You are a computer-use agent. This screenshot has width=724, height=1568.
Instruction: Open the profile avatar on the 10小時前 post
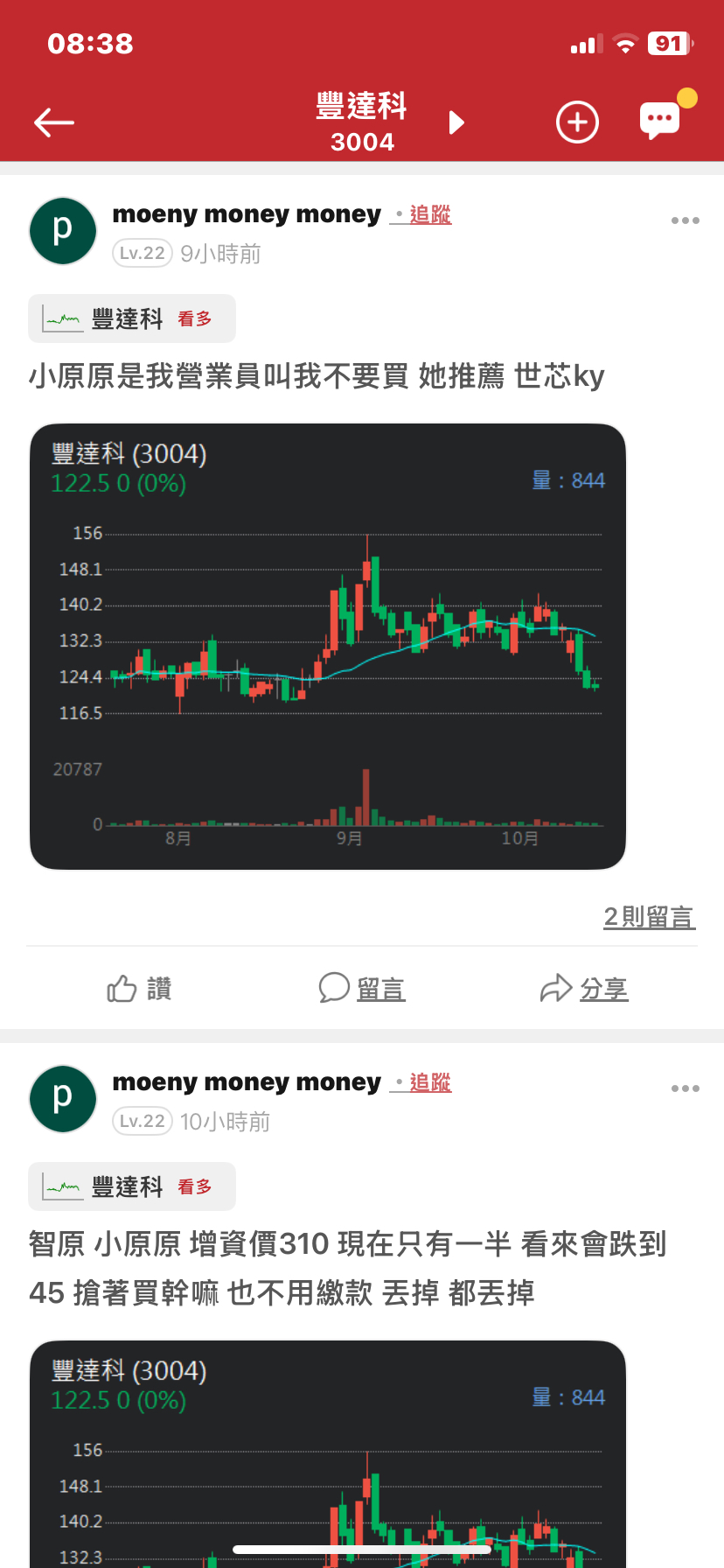63,1099
